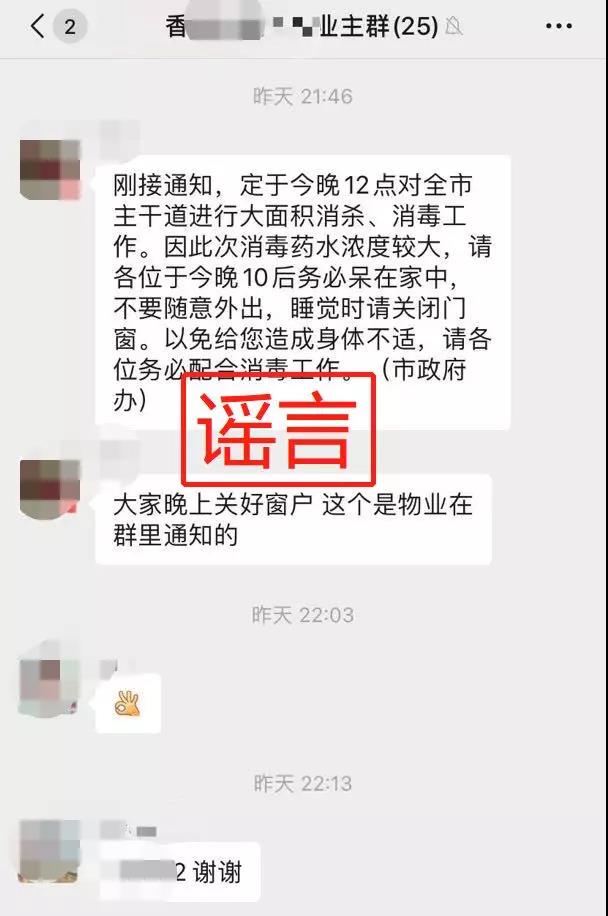
Task: Open avatar of the disinfection notice sender
Action: pos(50,169)
